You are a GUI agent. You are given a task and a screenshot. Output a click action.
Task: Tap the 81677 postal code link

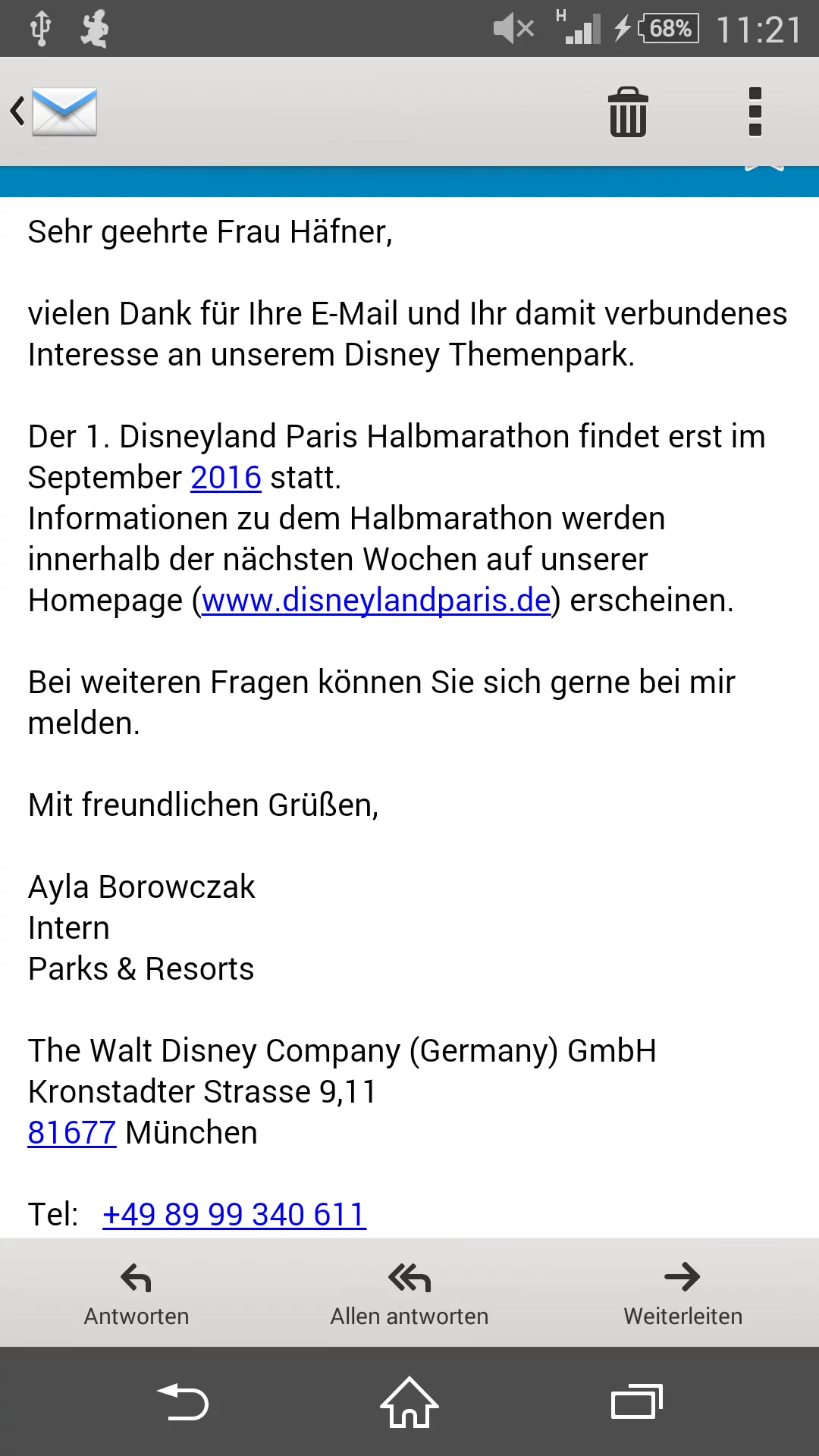click(x=72, y=1133)
